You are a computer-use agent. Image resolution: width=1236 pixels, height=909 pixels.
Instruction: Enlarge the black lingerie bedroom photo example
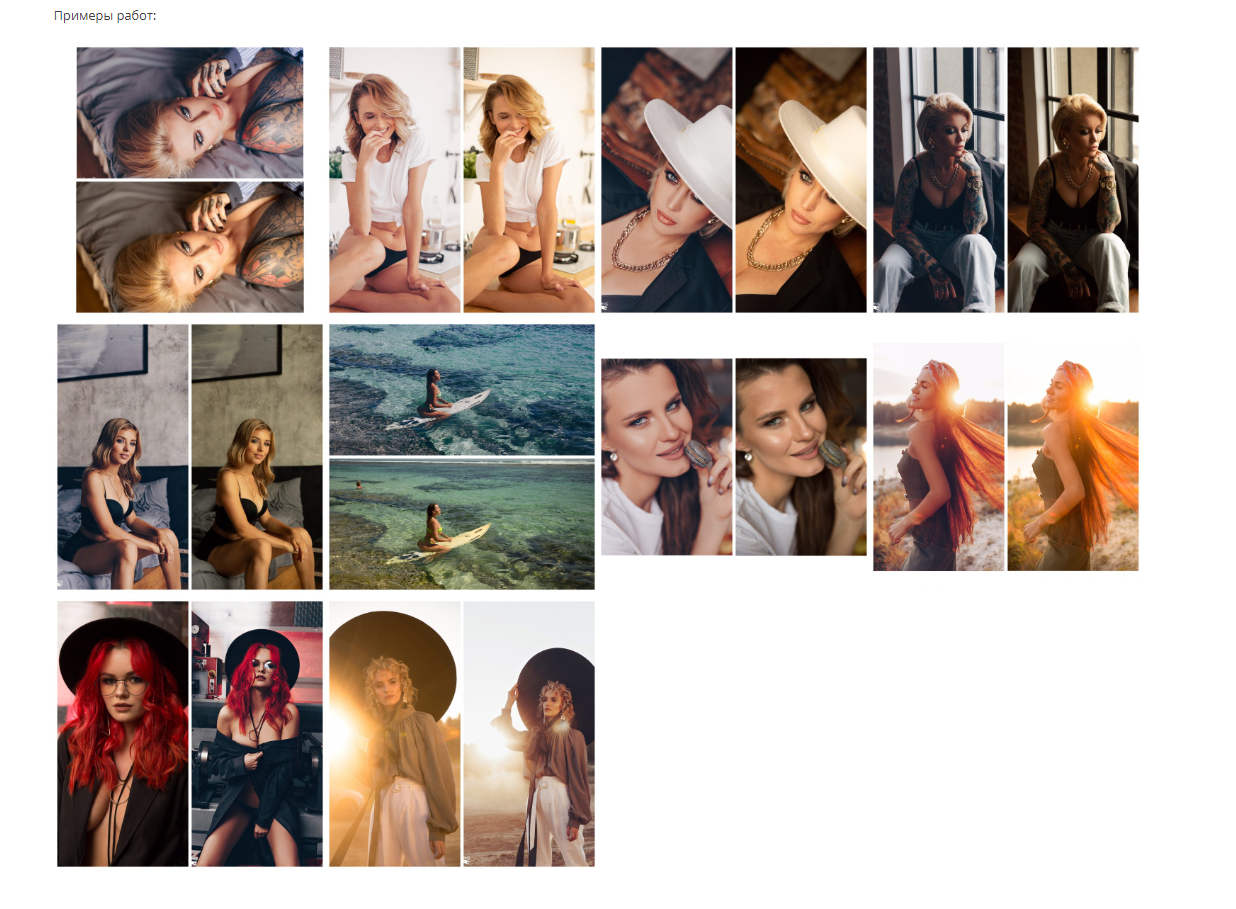[190, 456]
